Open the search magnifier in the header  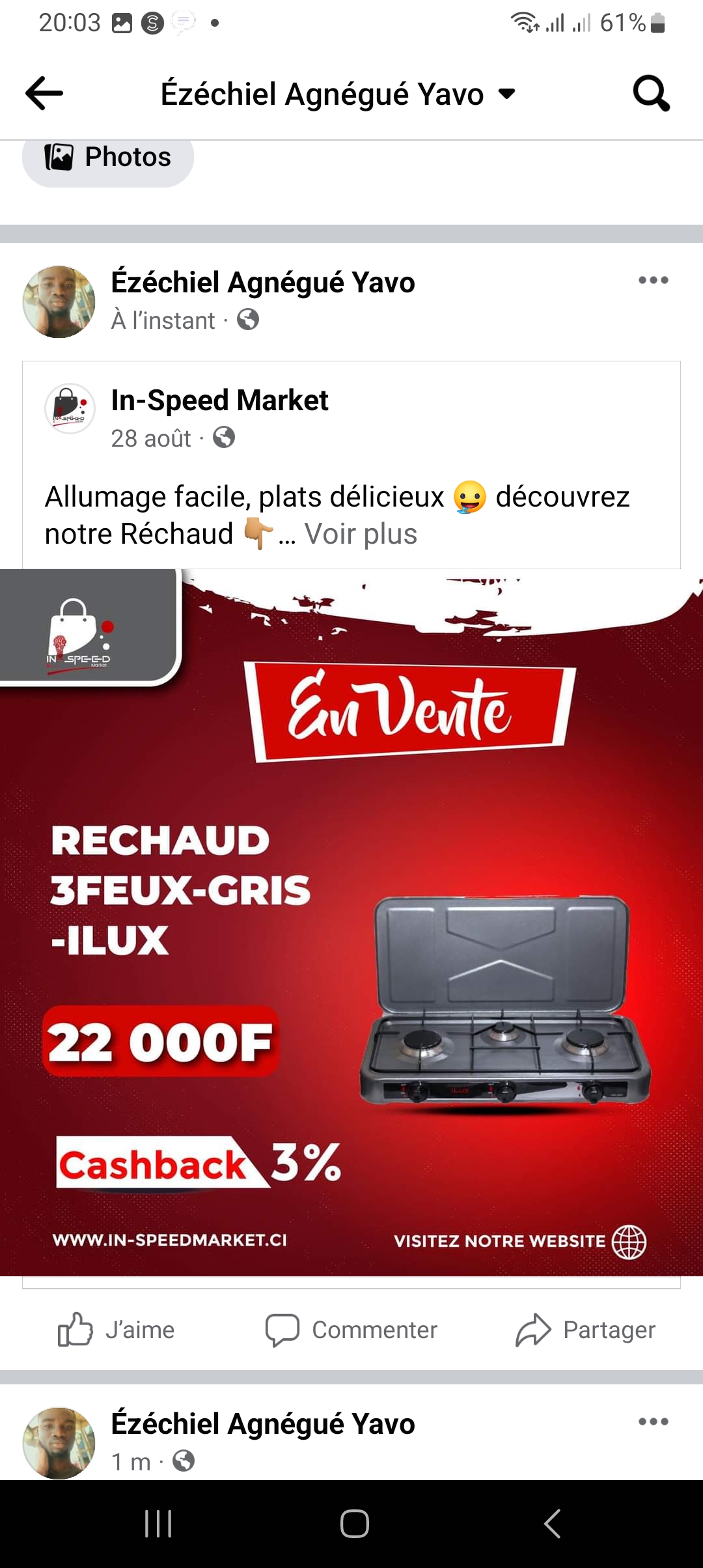point(651,94)
